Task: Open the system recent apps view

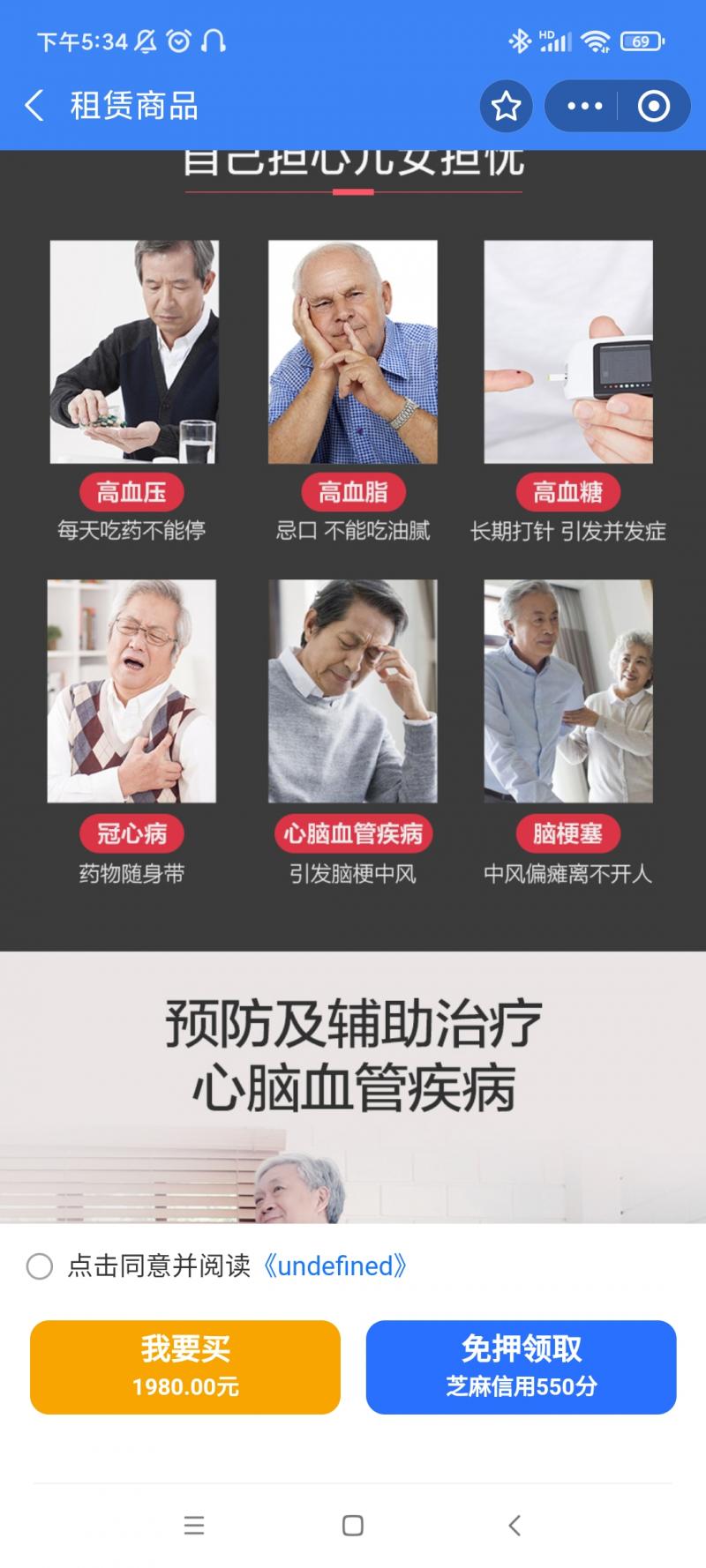Action: click(194, 1525)
